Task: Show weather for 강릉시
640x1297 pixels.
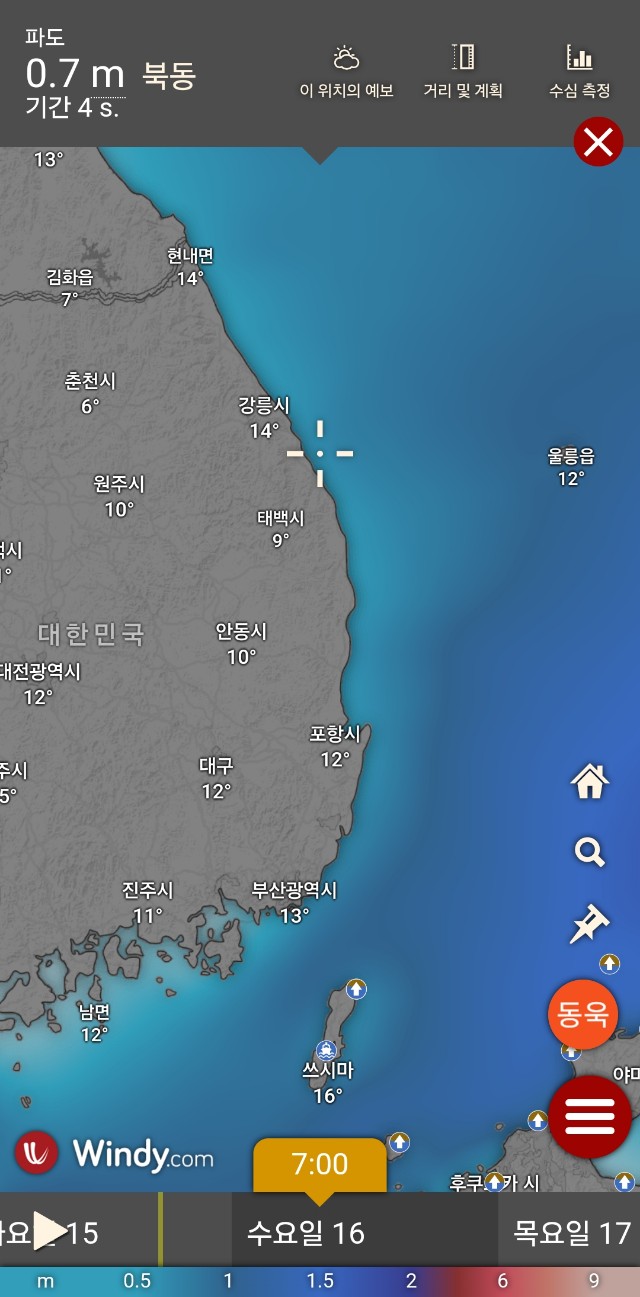Action: tap(264, 417)
